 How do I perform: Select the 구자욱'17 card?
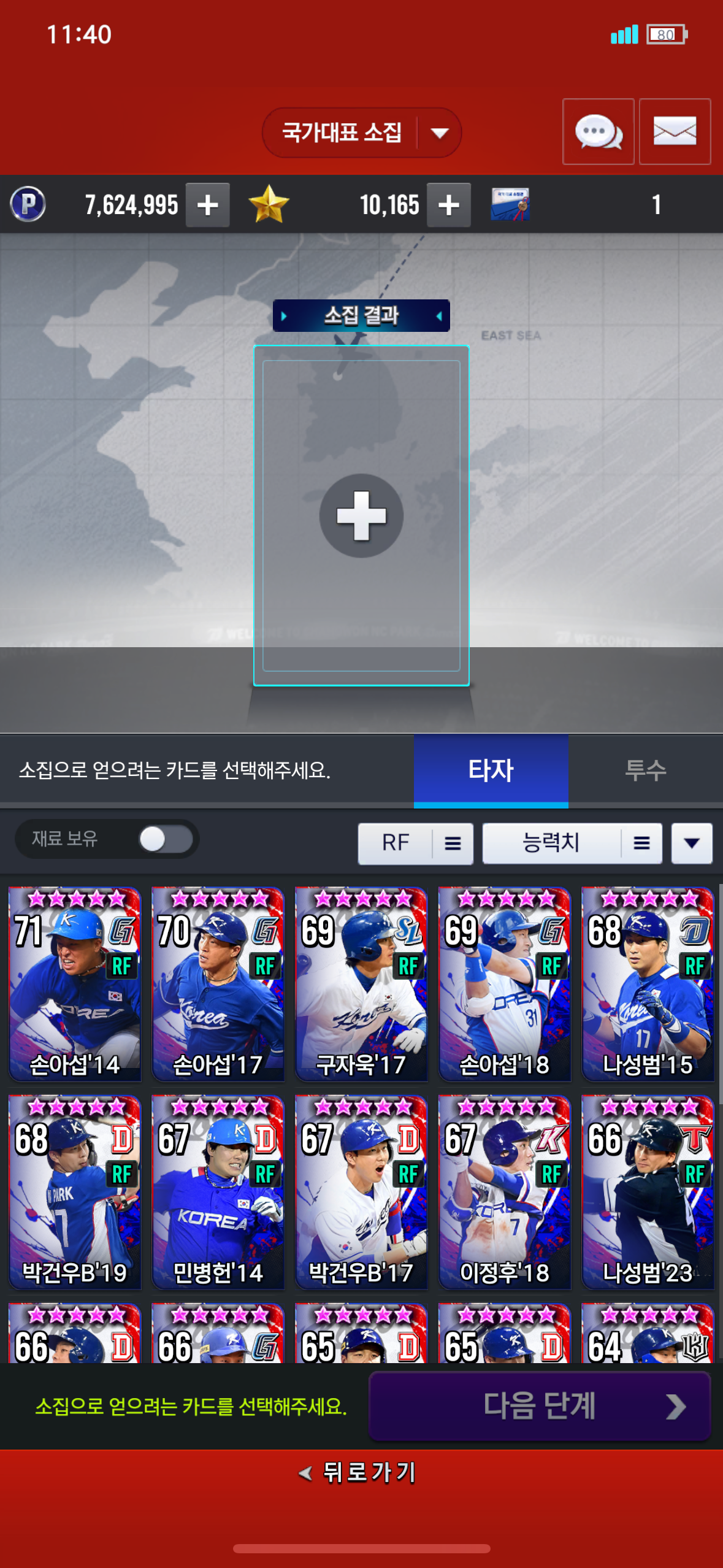click(361, 984)
